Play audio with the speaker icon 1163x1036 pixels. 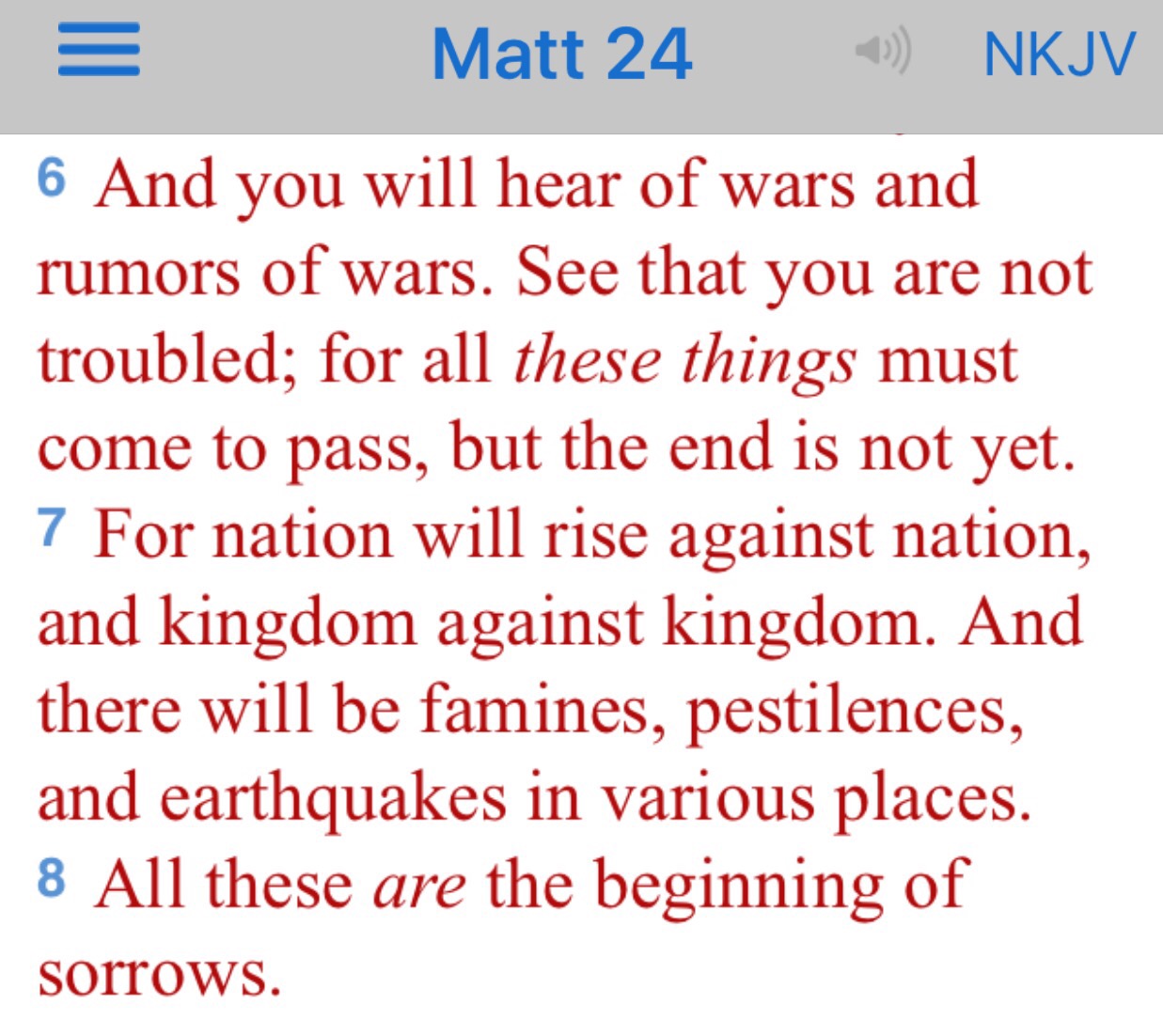point(882,52)
